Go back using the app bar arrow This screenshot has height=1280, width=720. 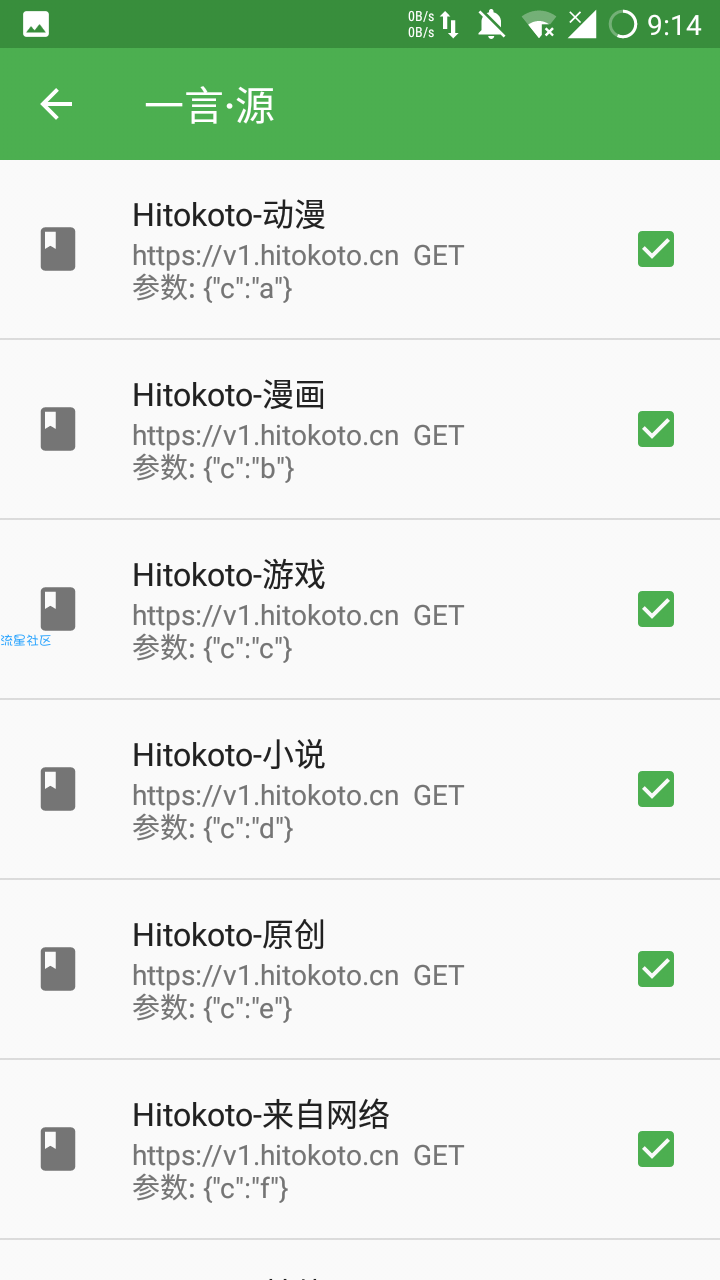click(x=57, y=104)
